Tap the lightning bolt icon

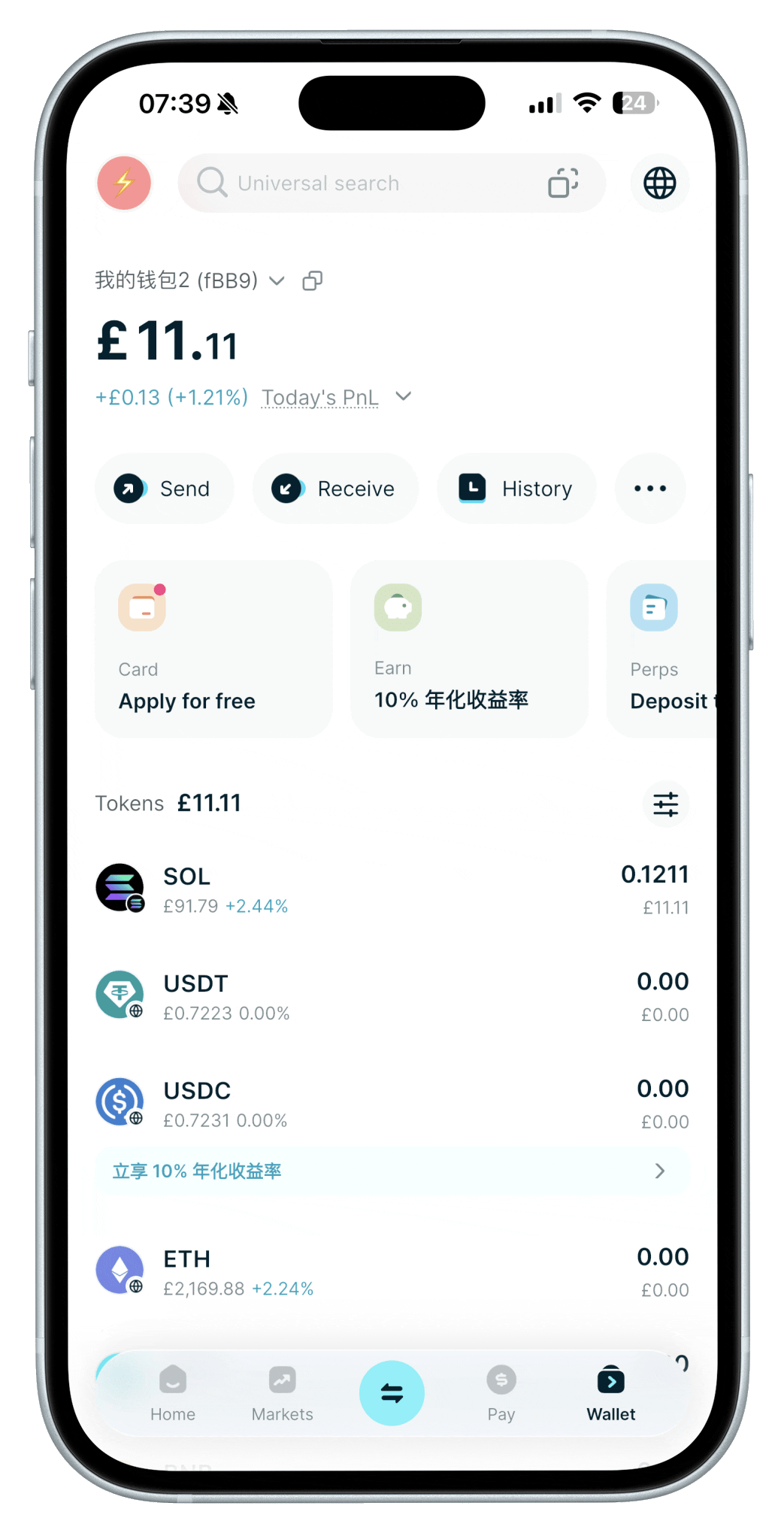(124, 183)
